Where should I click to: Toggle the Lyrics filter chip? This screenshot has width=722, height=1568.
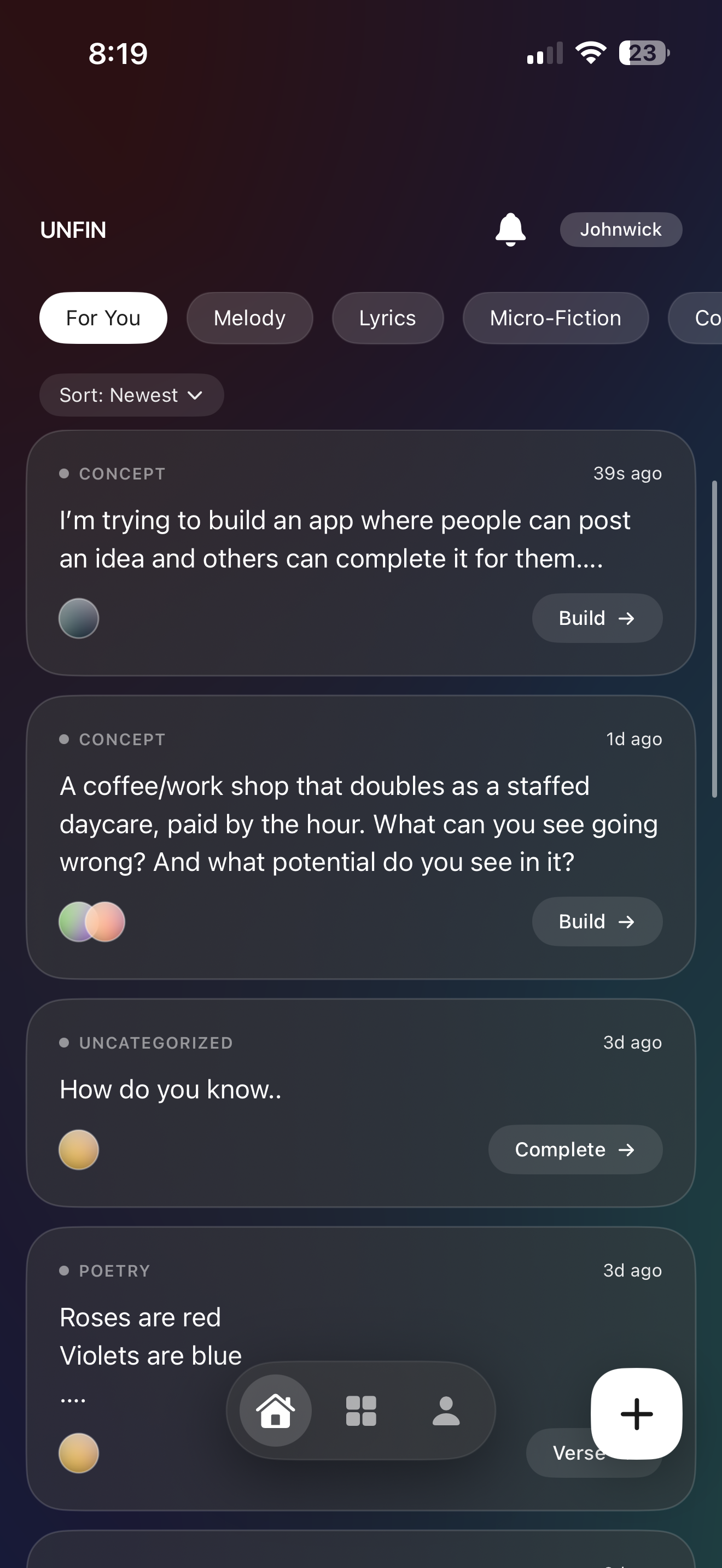(x=387, y=317)
